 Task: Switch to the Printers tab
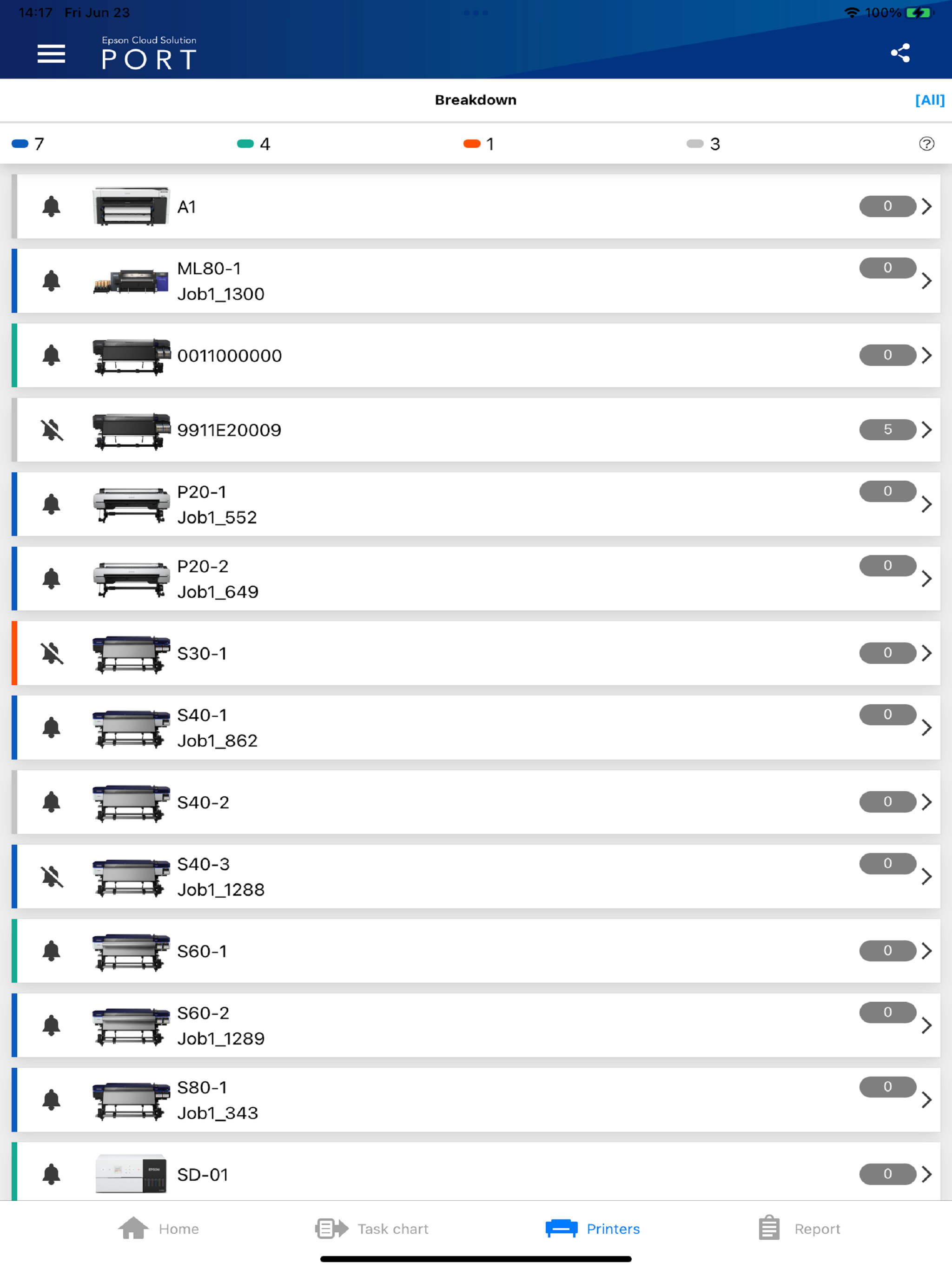click(562, 1228)
